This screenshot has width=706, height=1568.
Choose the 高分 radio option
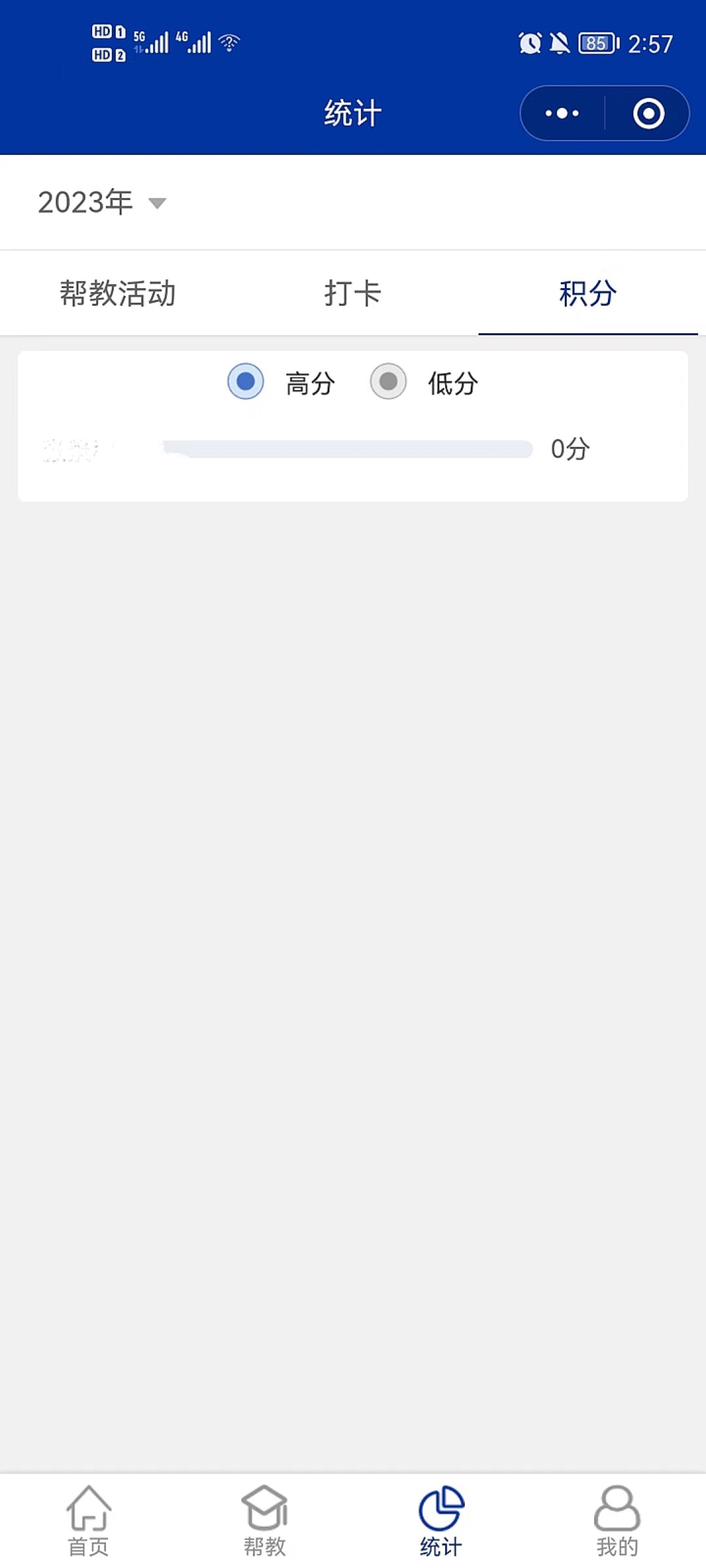pyautogui.click(x=246, y=382)
